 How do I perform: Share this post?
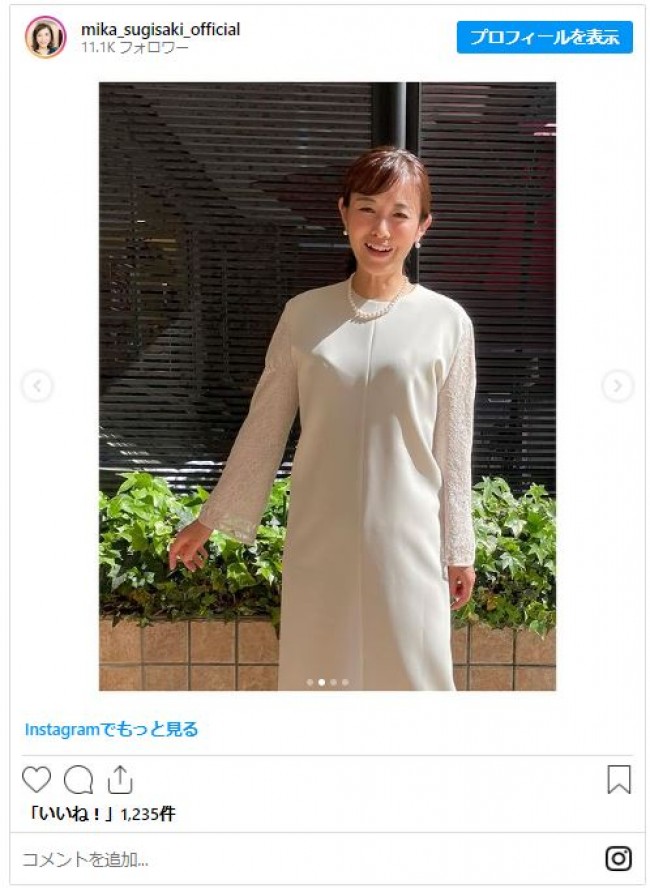coord(120,779)
